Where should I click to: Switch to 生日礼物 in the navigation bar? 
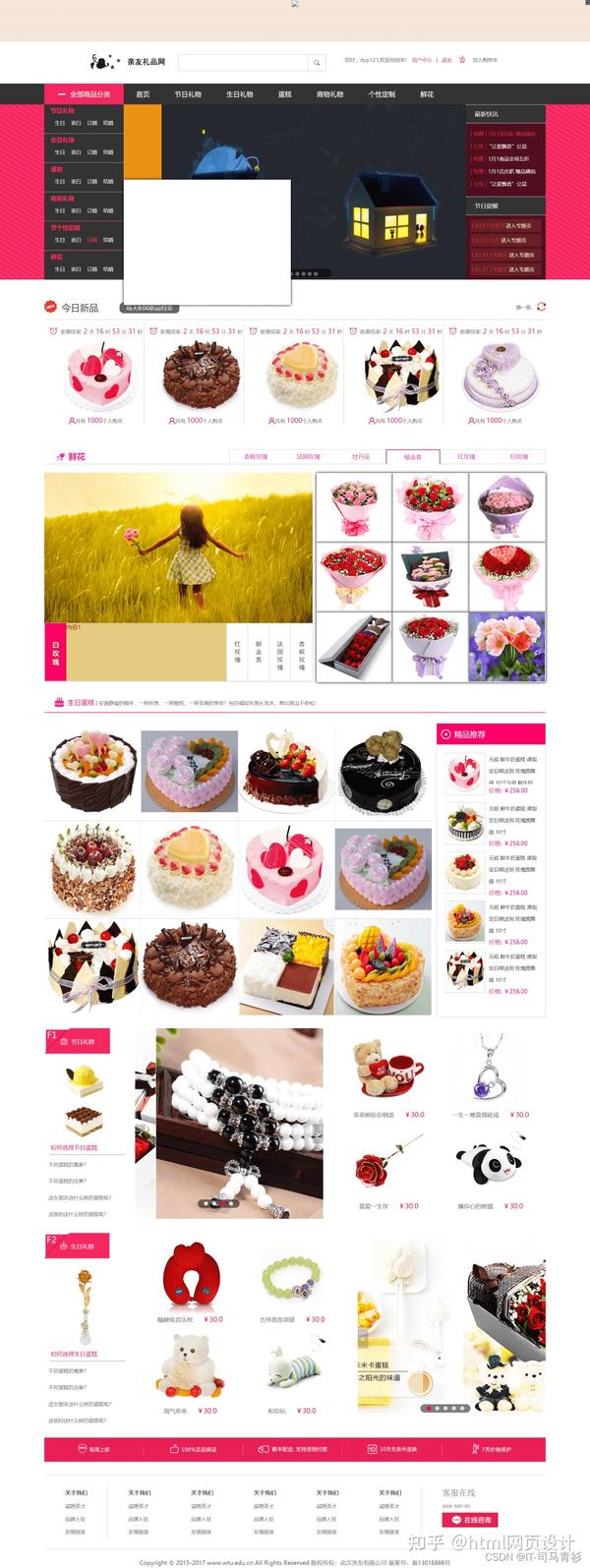tap(239, 94)
